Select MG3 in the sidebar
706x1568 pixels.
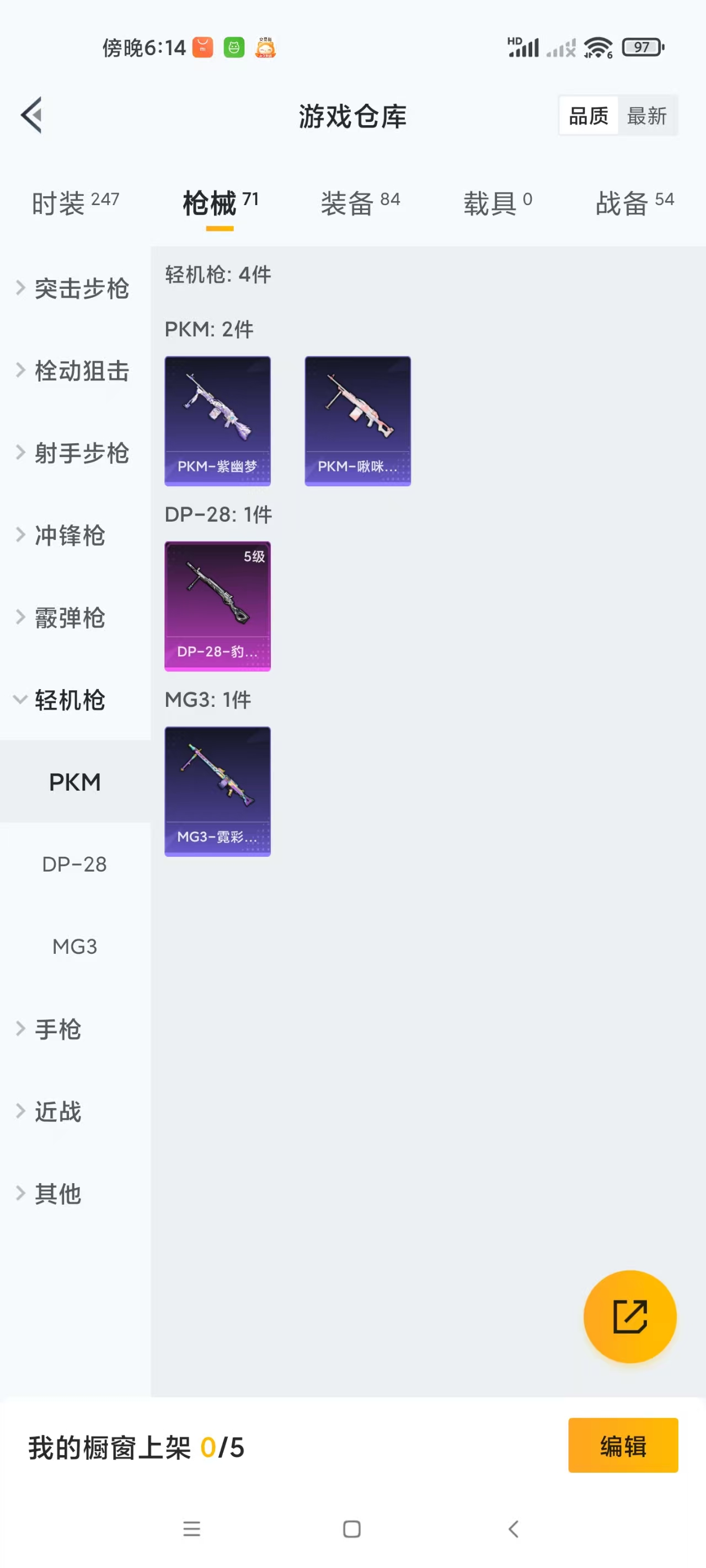[x=74, y=946]
